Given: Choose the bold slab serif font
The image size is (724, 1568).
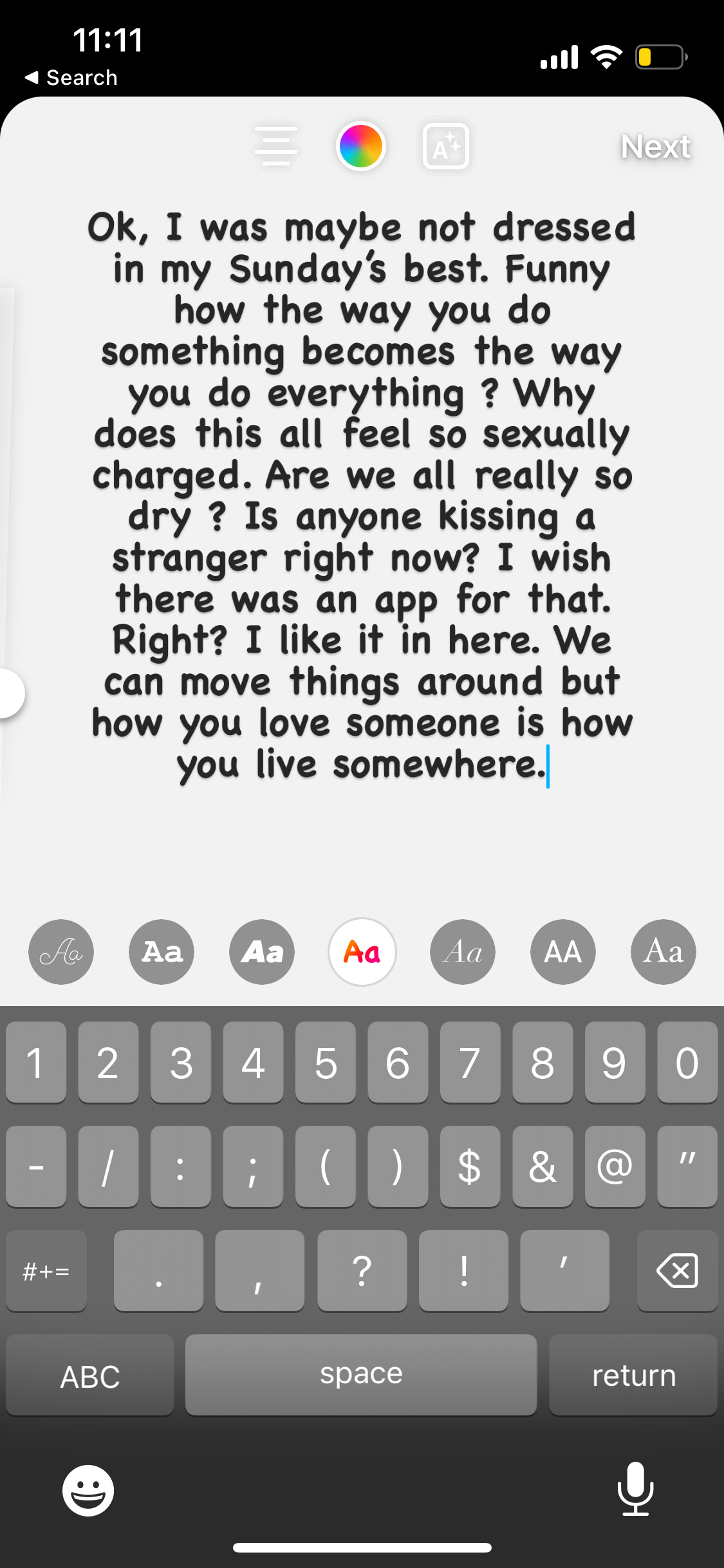Looking at the screenshot, I should 162,951.
